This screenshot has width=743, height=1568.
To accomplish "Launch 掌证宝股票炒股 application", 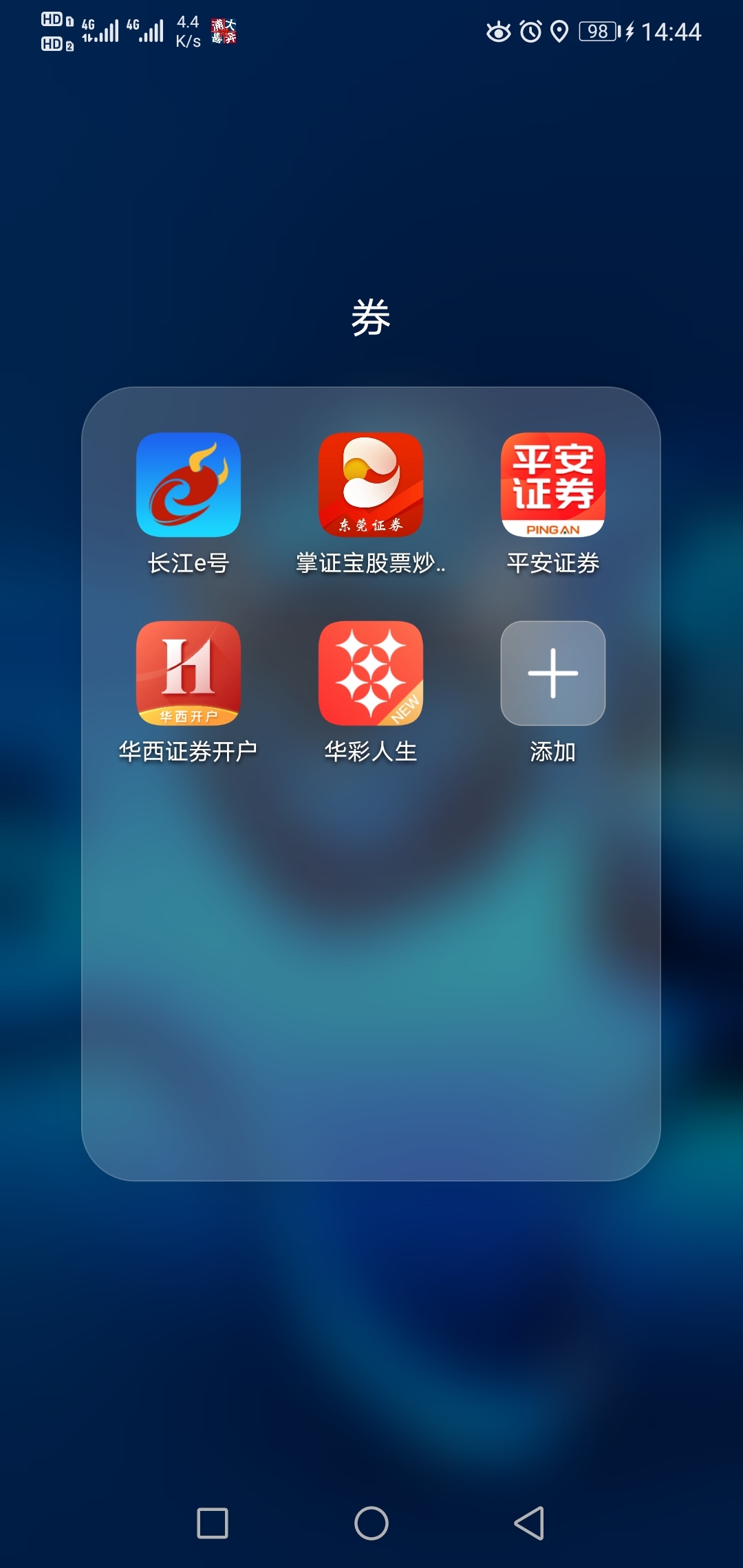I will [x=370, y=486].
